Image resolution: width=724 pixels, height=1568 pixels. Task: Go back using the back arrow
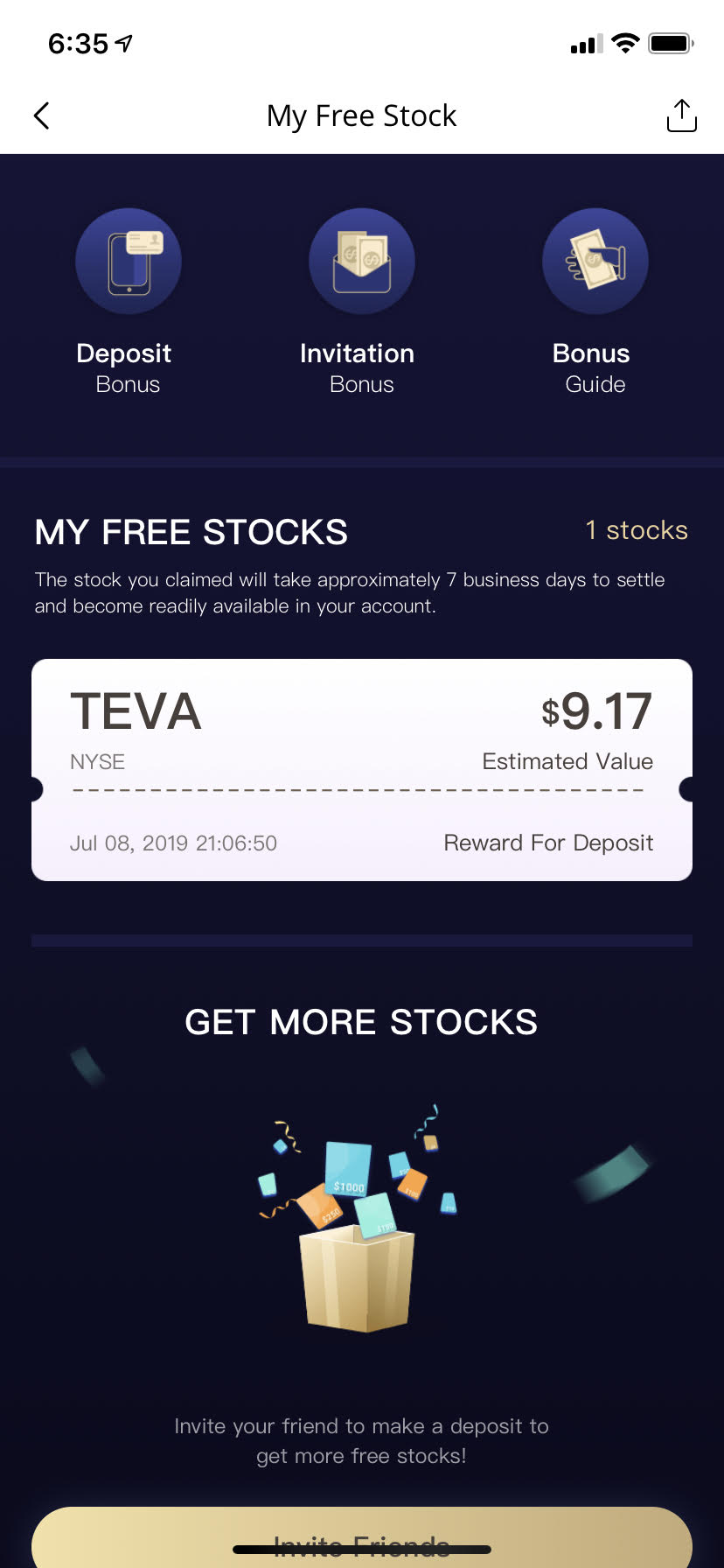41,115
